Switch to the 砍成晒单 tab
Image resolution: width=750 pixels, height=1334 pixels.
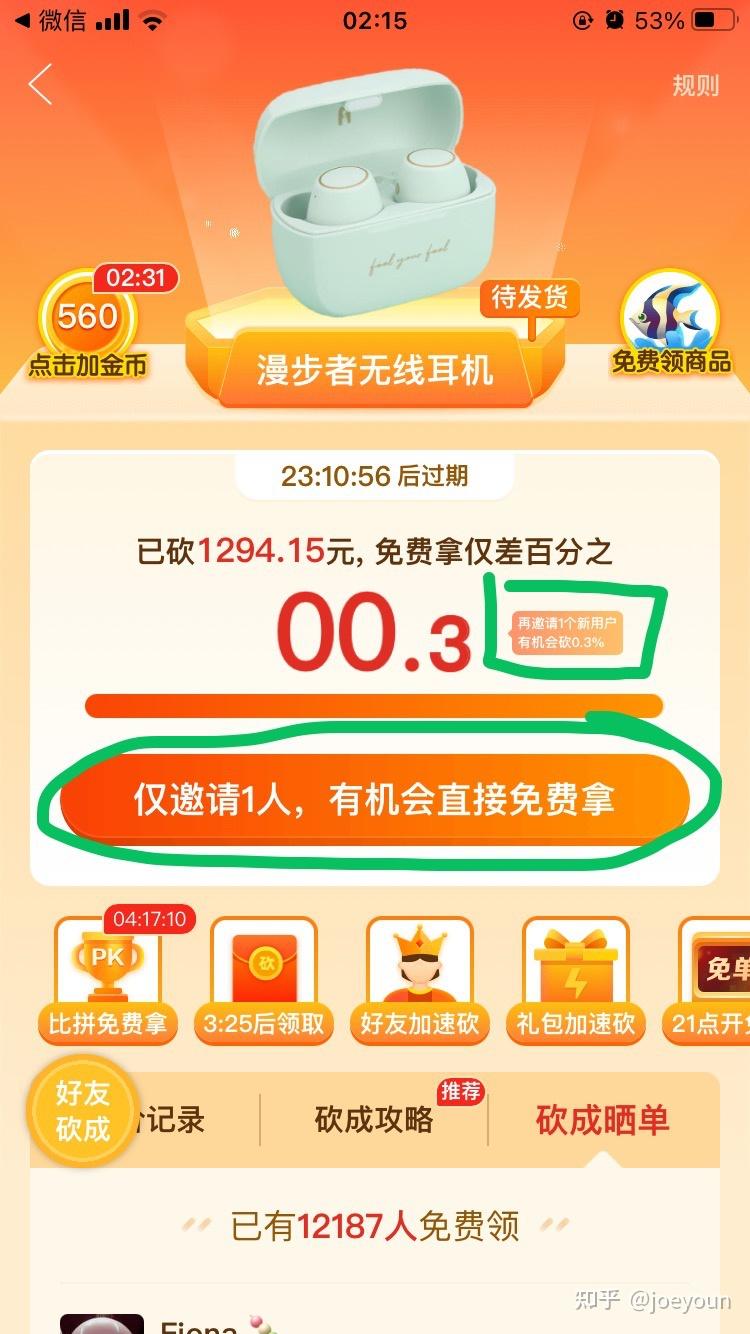click(x=602, y=1120)
